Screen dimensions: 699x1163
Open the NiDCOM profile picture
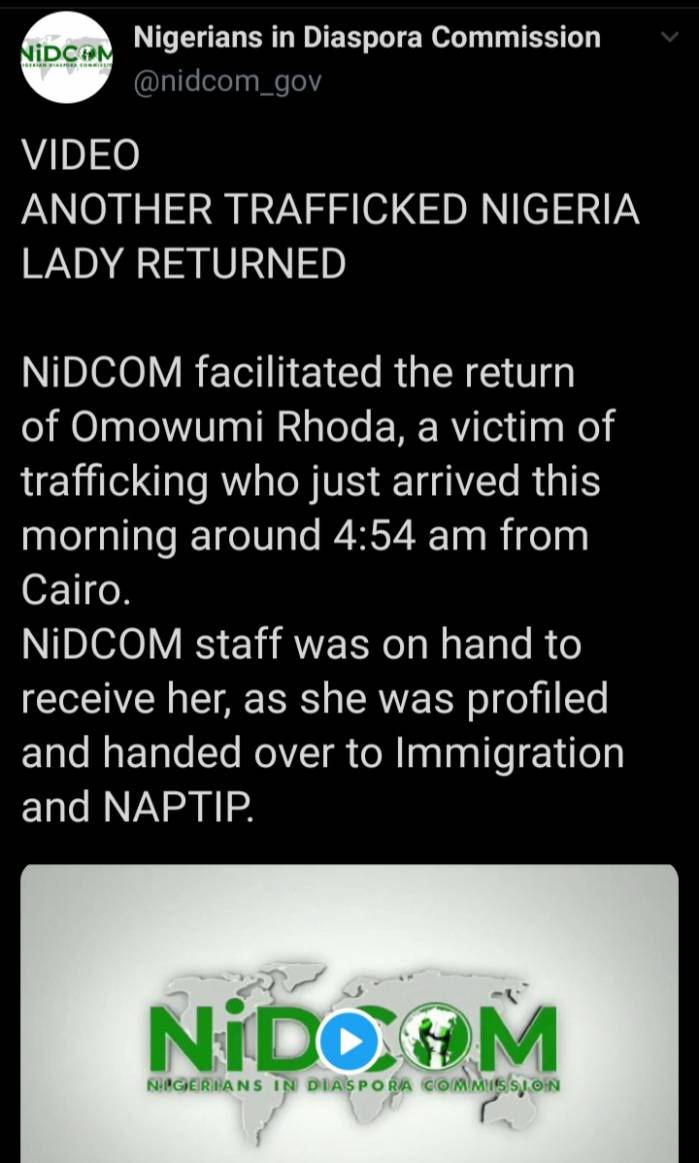[x=66, y=58]
